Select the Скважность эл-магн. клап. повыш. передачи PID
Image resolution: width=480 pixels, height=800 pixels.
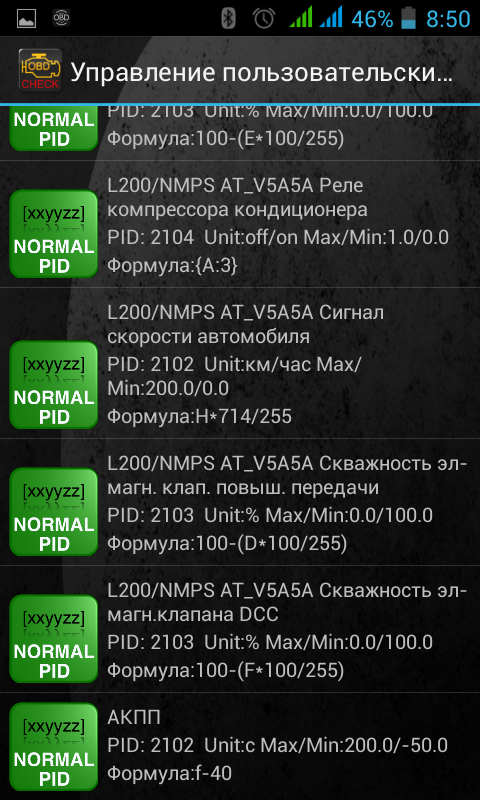[x=240, y=502]
